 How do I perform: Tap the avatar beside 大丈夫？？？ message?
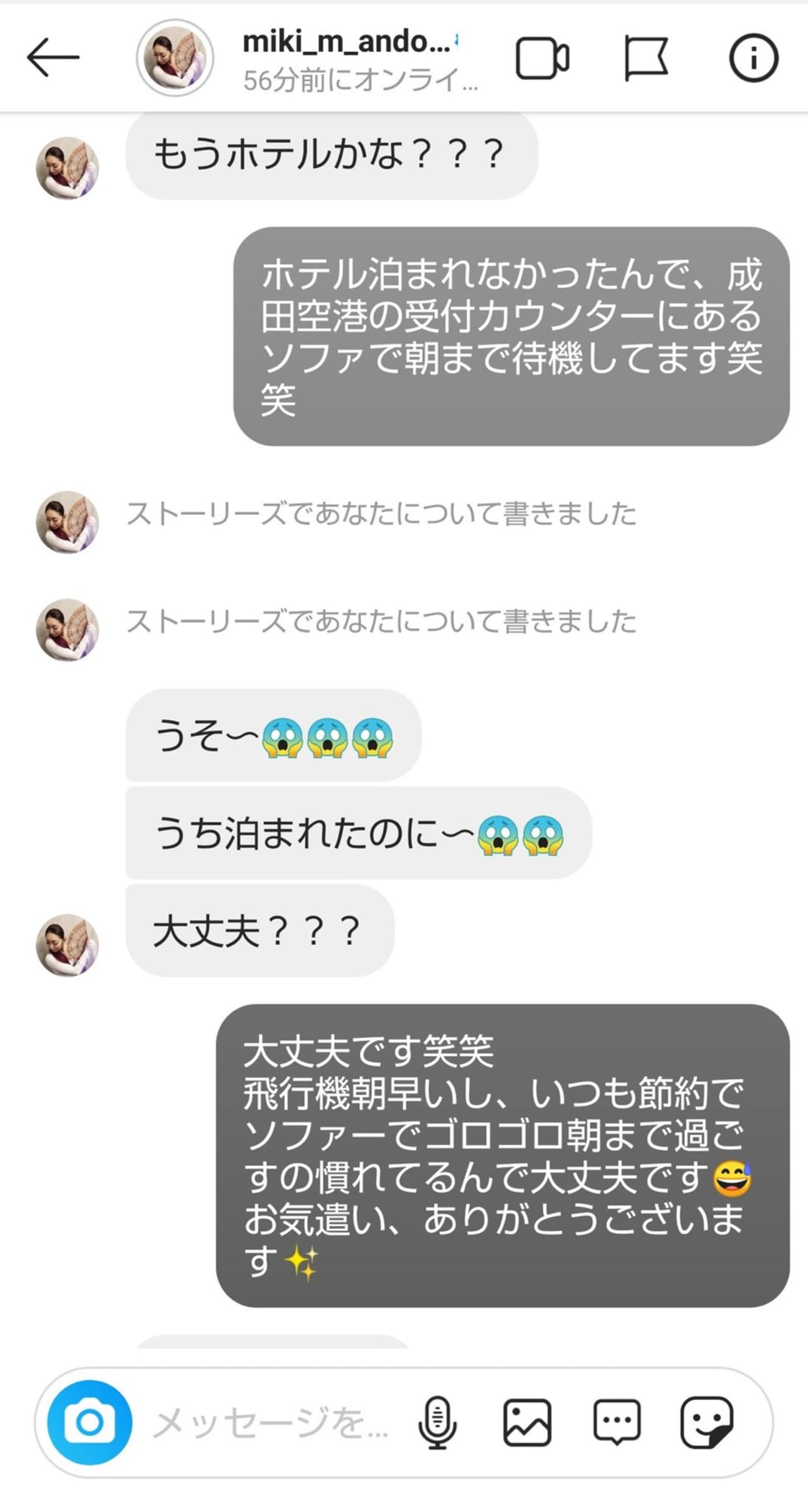point(68,945)
